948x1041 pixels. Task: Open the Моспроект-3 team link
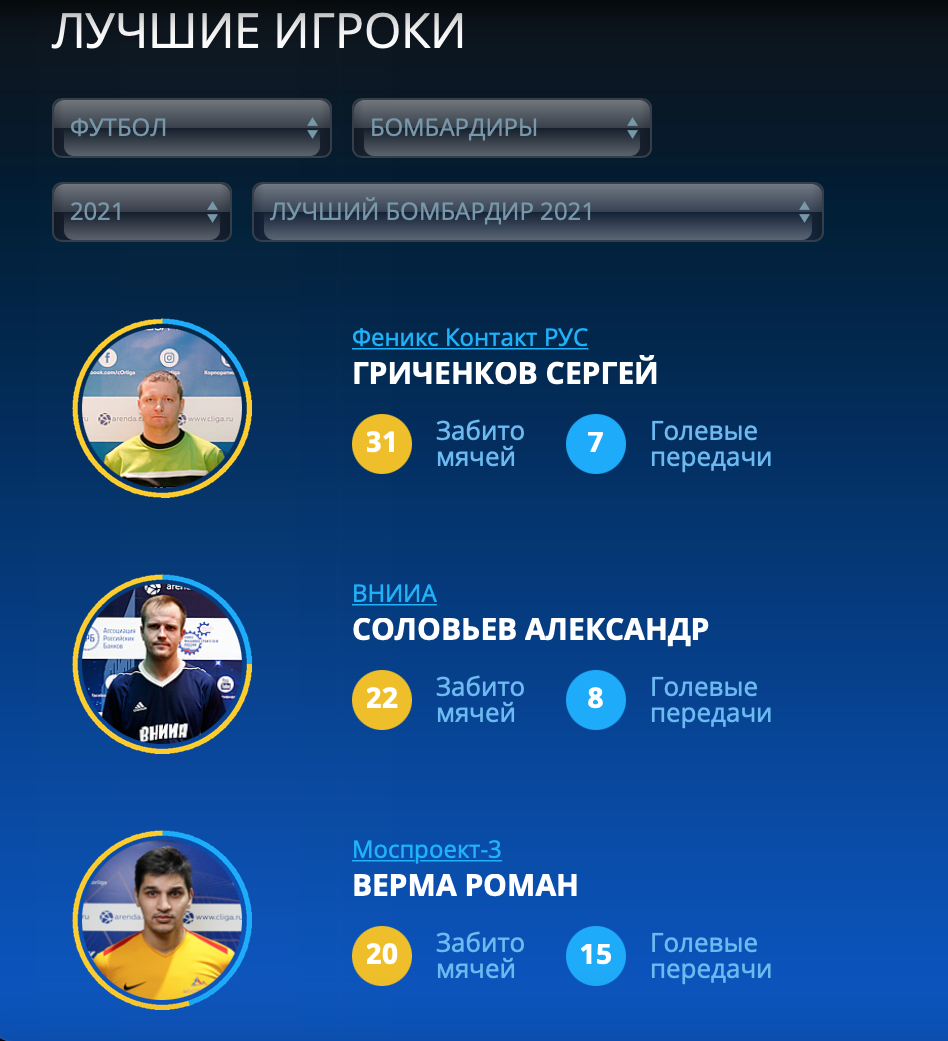click(x=427, y=850)
